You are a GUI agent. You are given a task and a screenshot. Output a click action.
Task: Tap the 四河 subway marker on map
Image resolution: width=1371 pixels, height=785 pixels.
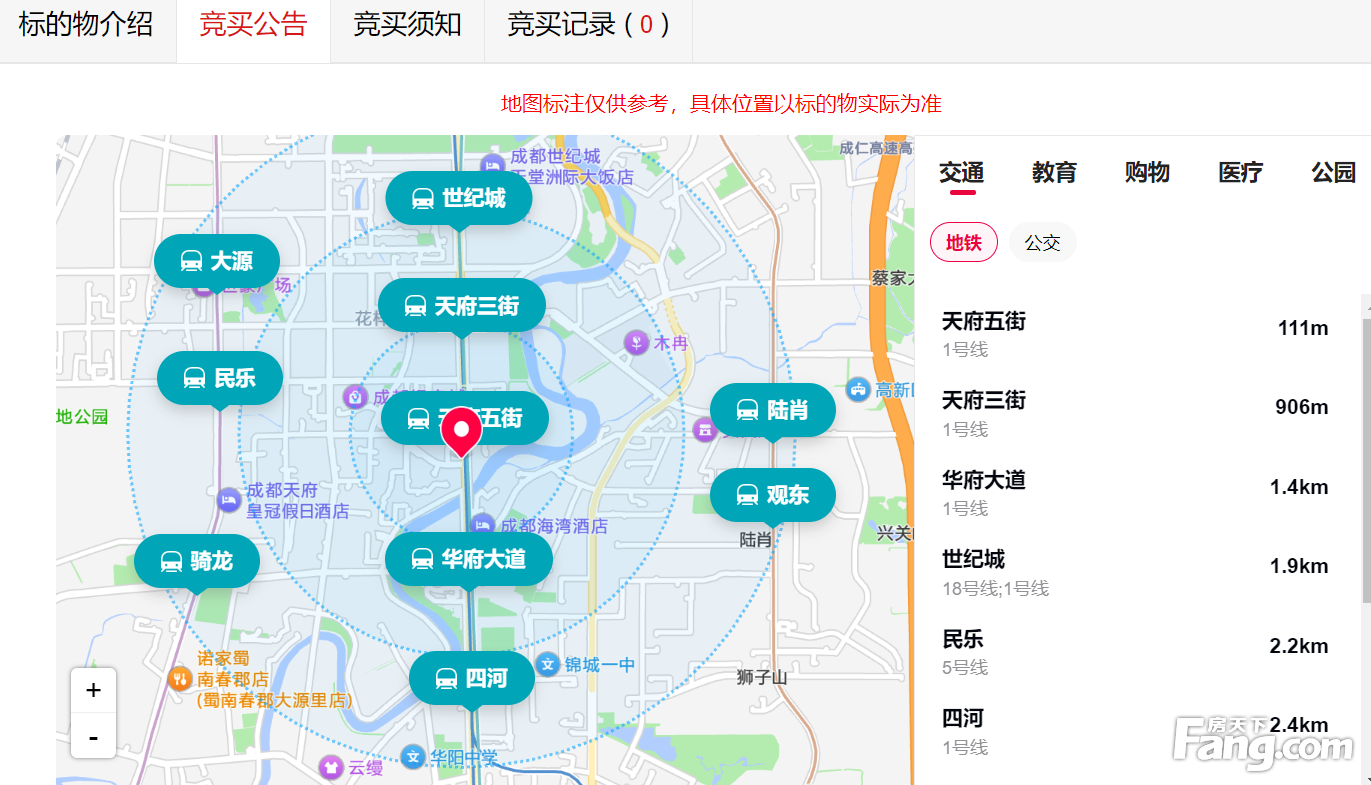[472, 679]
